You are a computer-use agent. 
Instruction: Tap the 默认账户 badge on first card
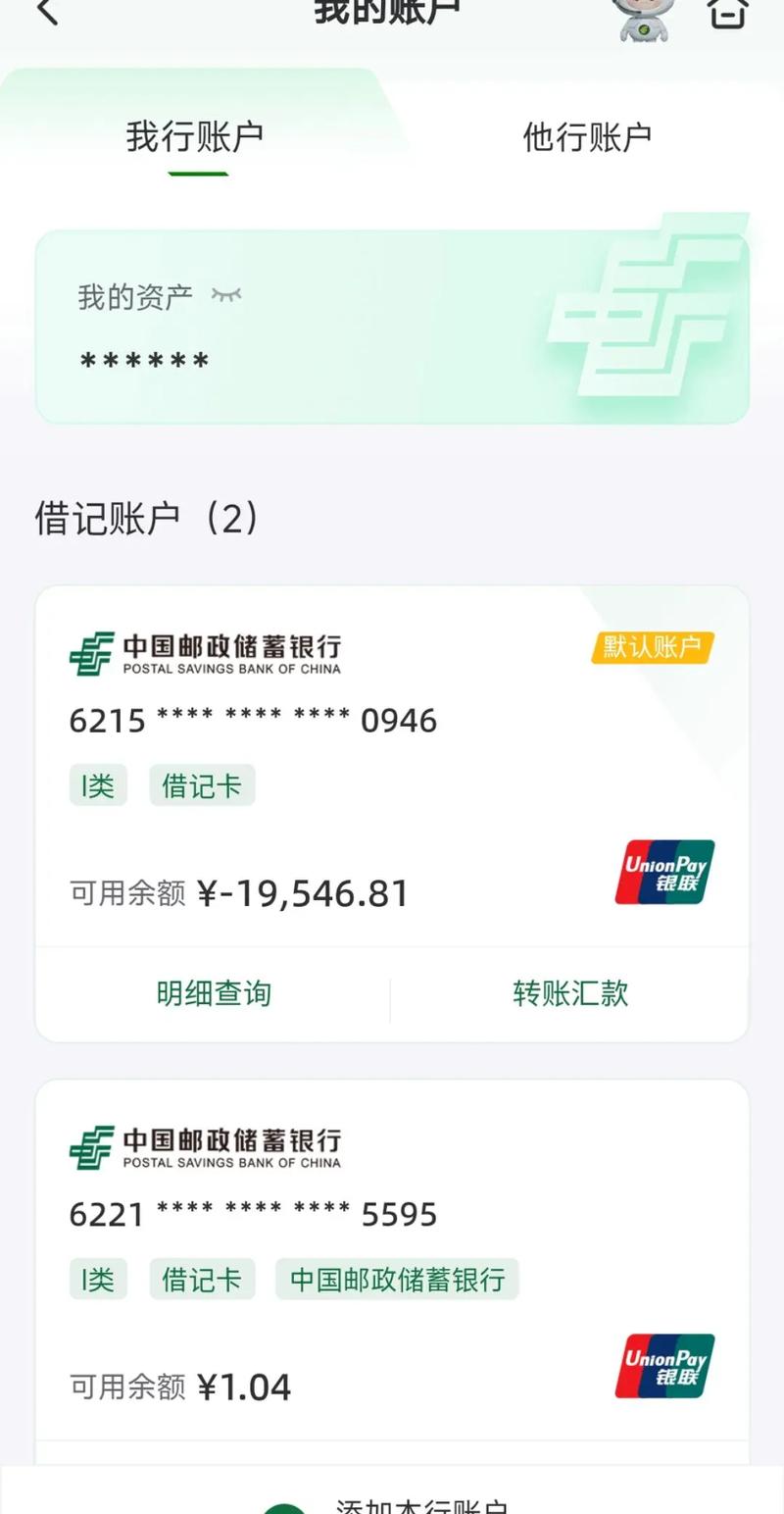(x=652, y=647)
